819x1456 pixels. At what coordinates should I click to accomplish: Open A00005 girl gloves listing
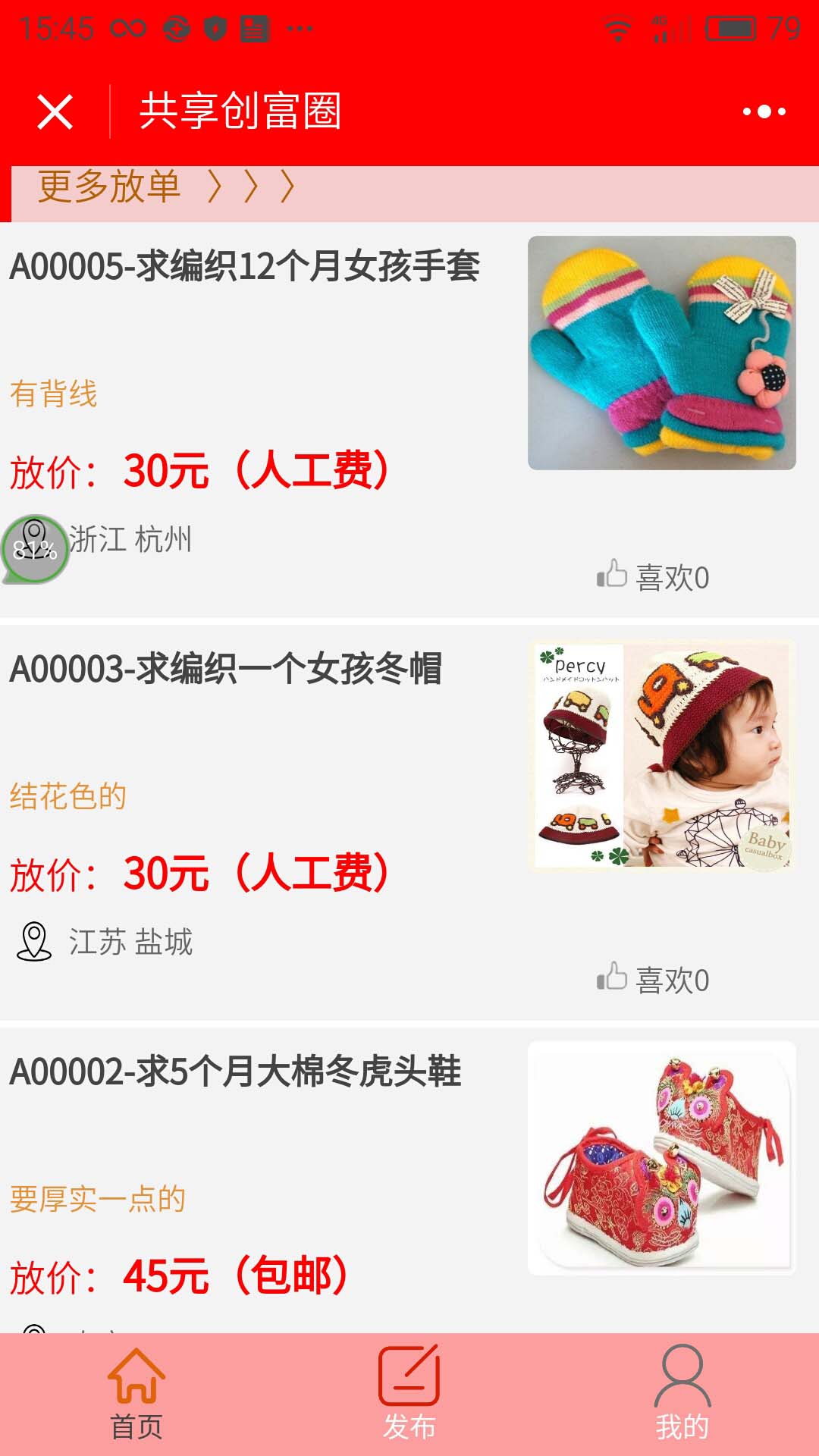244,267
